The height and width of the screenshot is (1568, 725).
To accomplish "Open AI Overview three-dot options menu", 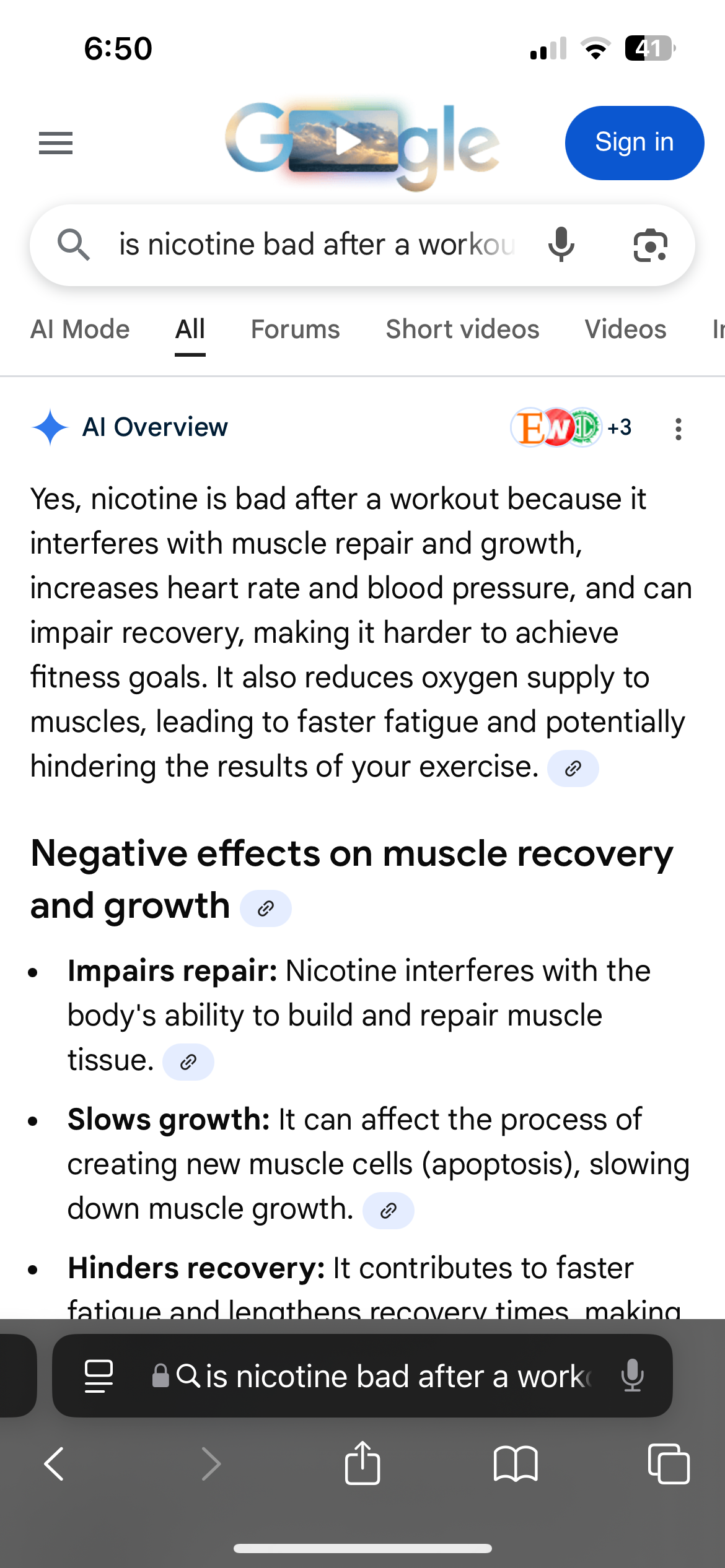I will [x=679, y=429].
